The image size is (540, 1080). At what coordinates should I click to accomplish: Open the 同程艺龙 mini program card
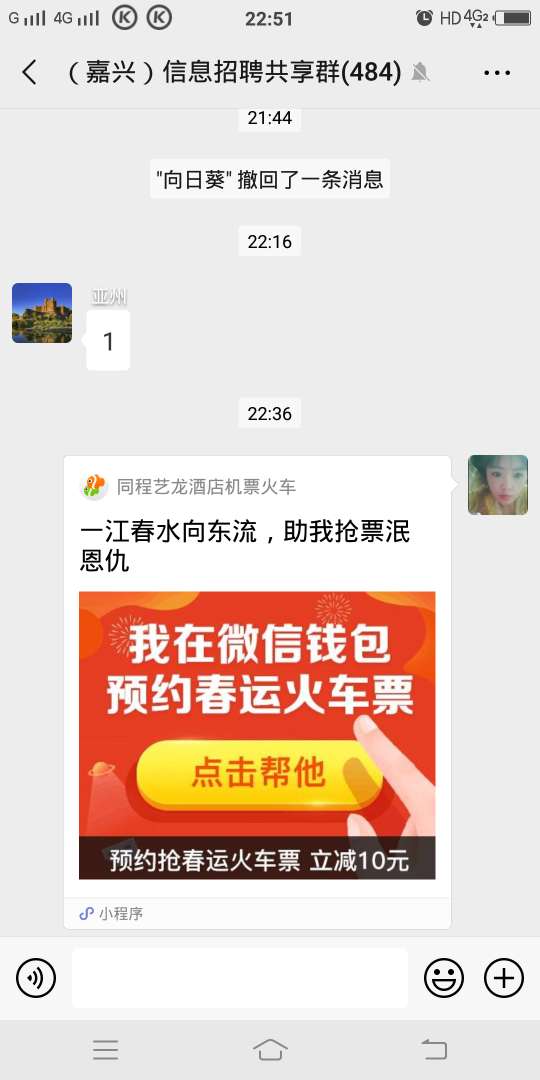click(x=258, y=692)
